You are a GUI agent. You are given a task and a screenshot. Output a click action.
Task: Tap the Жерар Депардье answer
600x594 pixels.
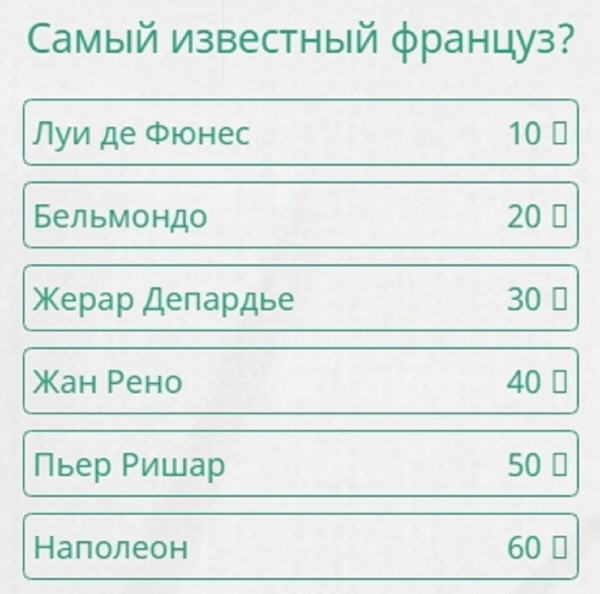click(300, 298)
